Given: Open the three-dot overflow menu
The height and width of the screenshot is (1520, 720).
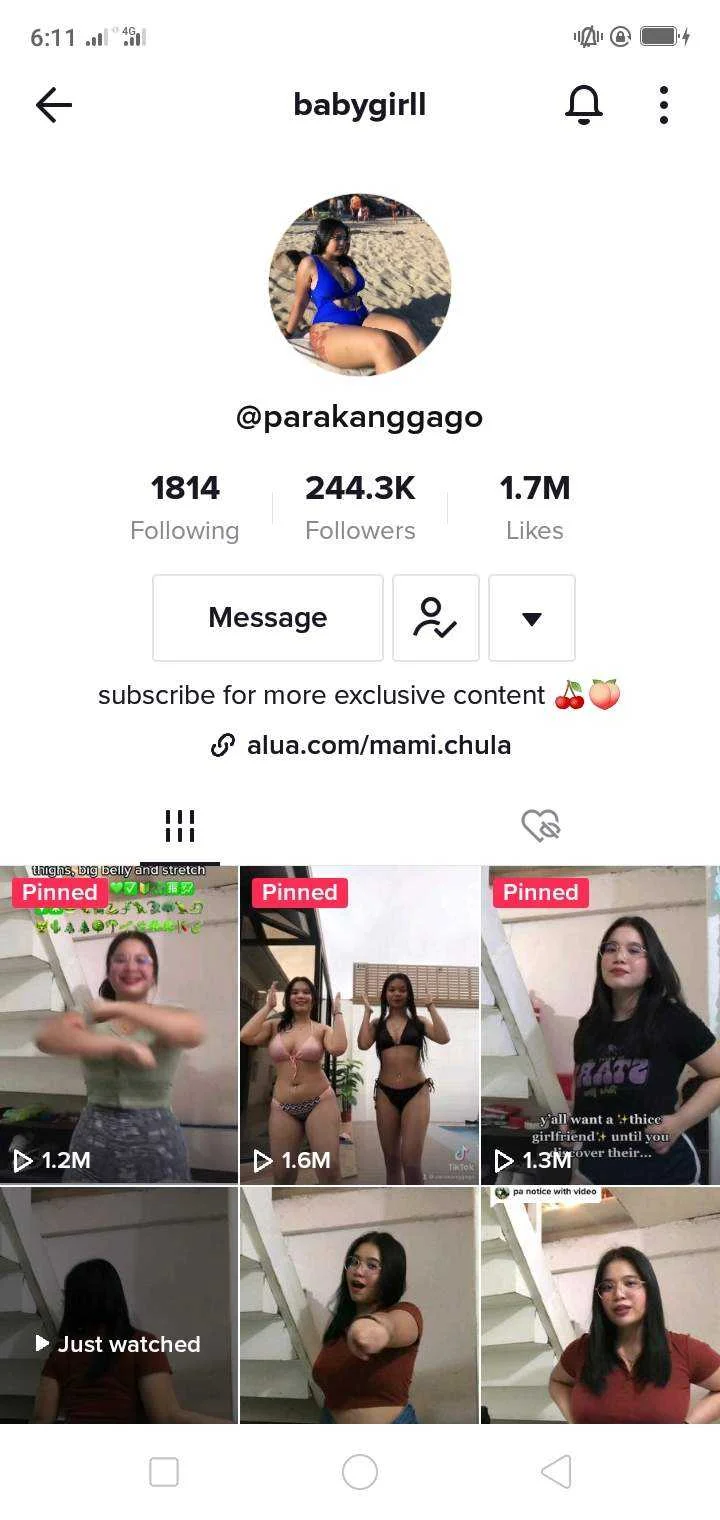Looking at the screenshot, I should pyautogui.click(x=664, y=105).
